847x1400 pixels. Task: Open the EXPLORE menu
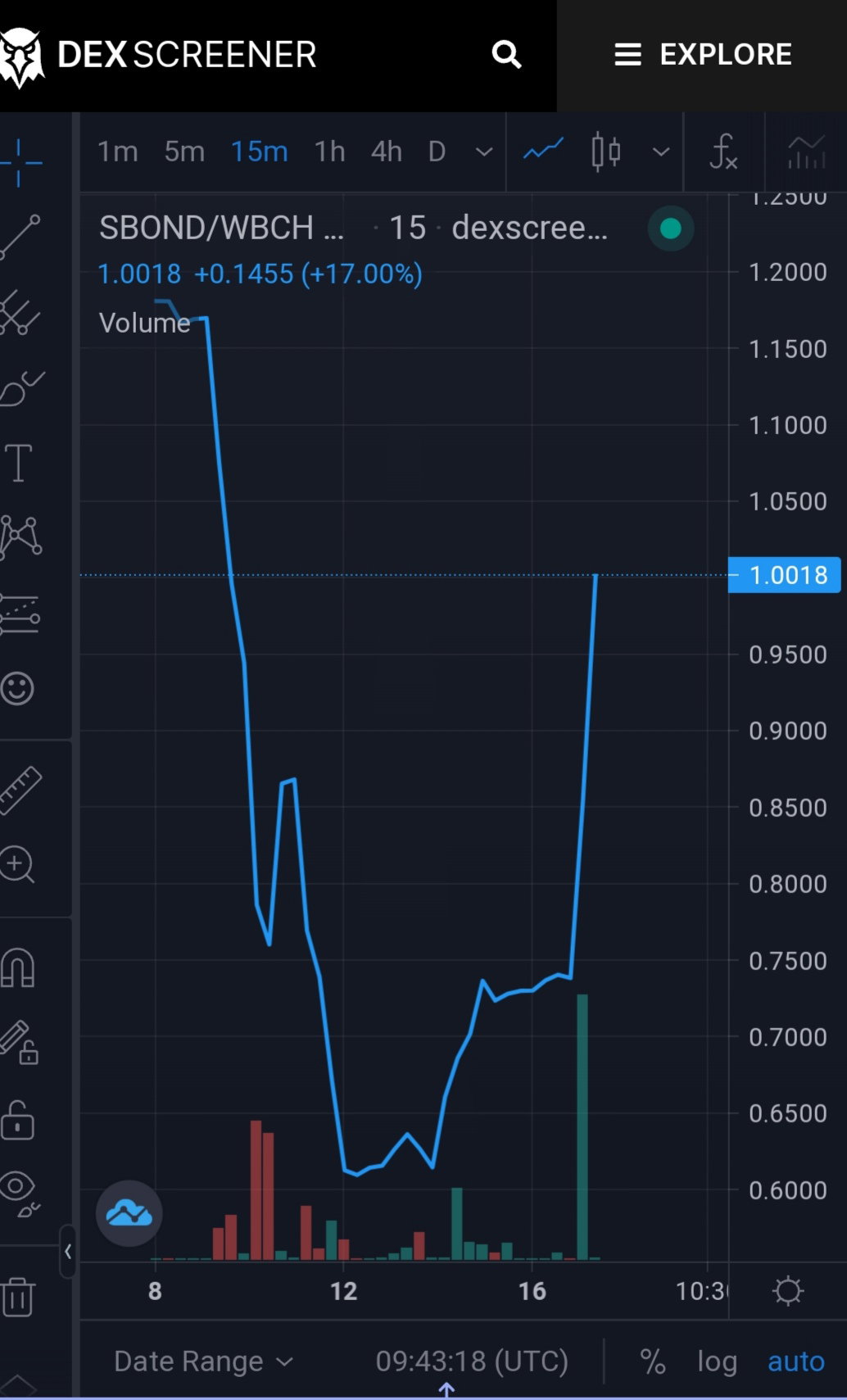[x=703, y=55]
